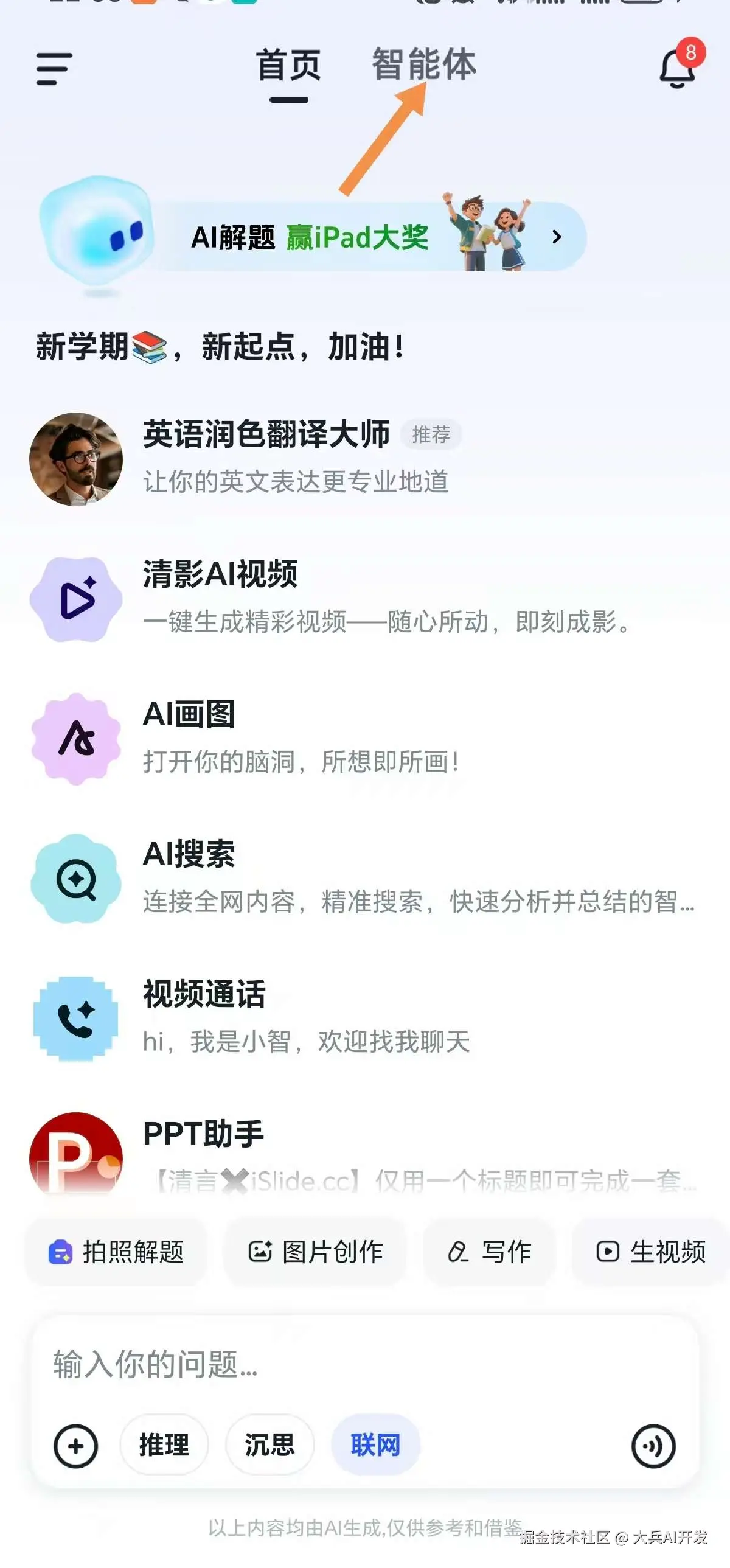Viewport: 730px width, 1568px height.
Task: Select the 写作 chip
Action: click(489, 1252)
